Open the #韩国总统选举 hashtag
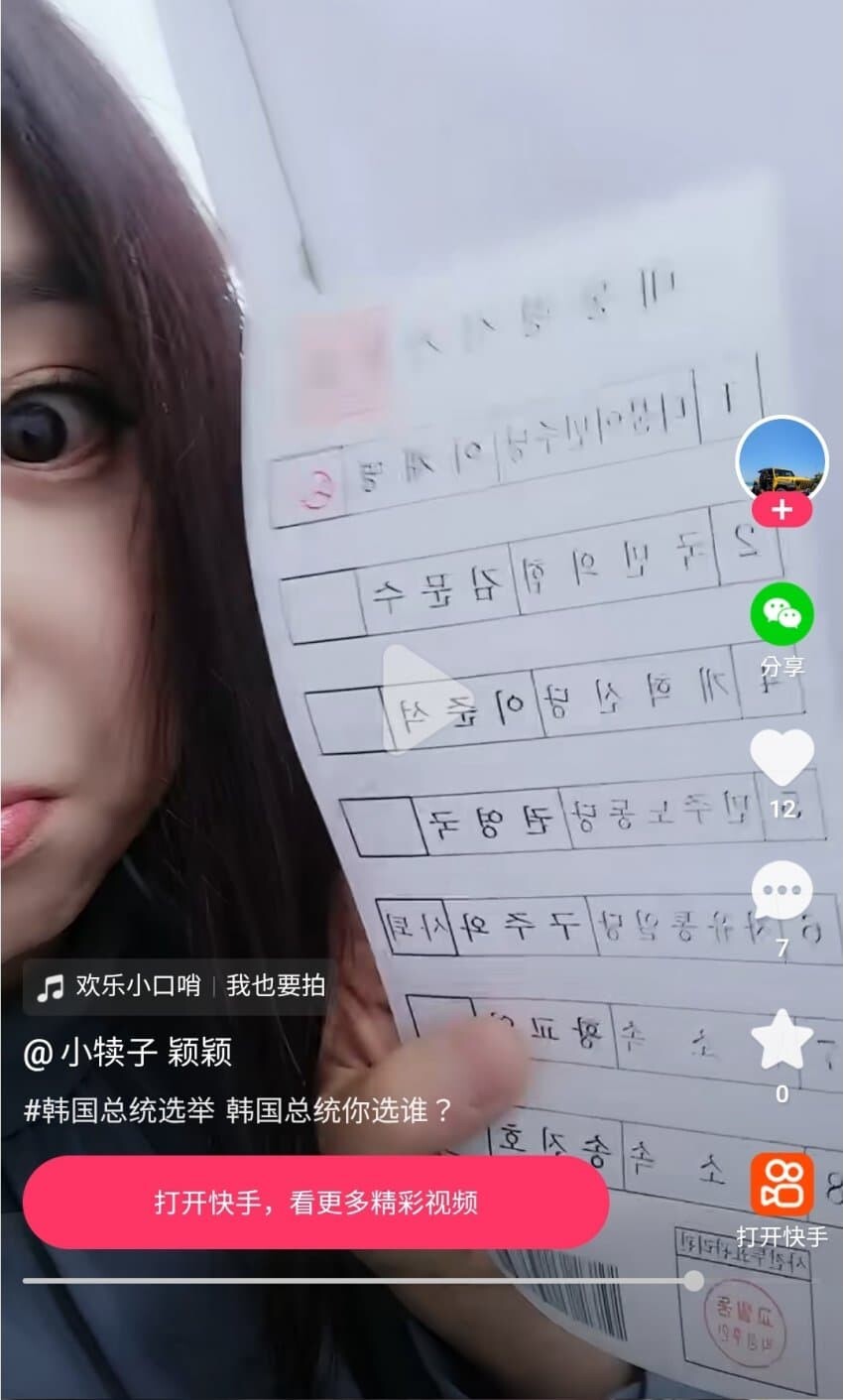Screen dimensions: 843x1400 pyautogui.click(x=119, y=1109)
